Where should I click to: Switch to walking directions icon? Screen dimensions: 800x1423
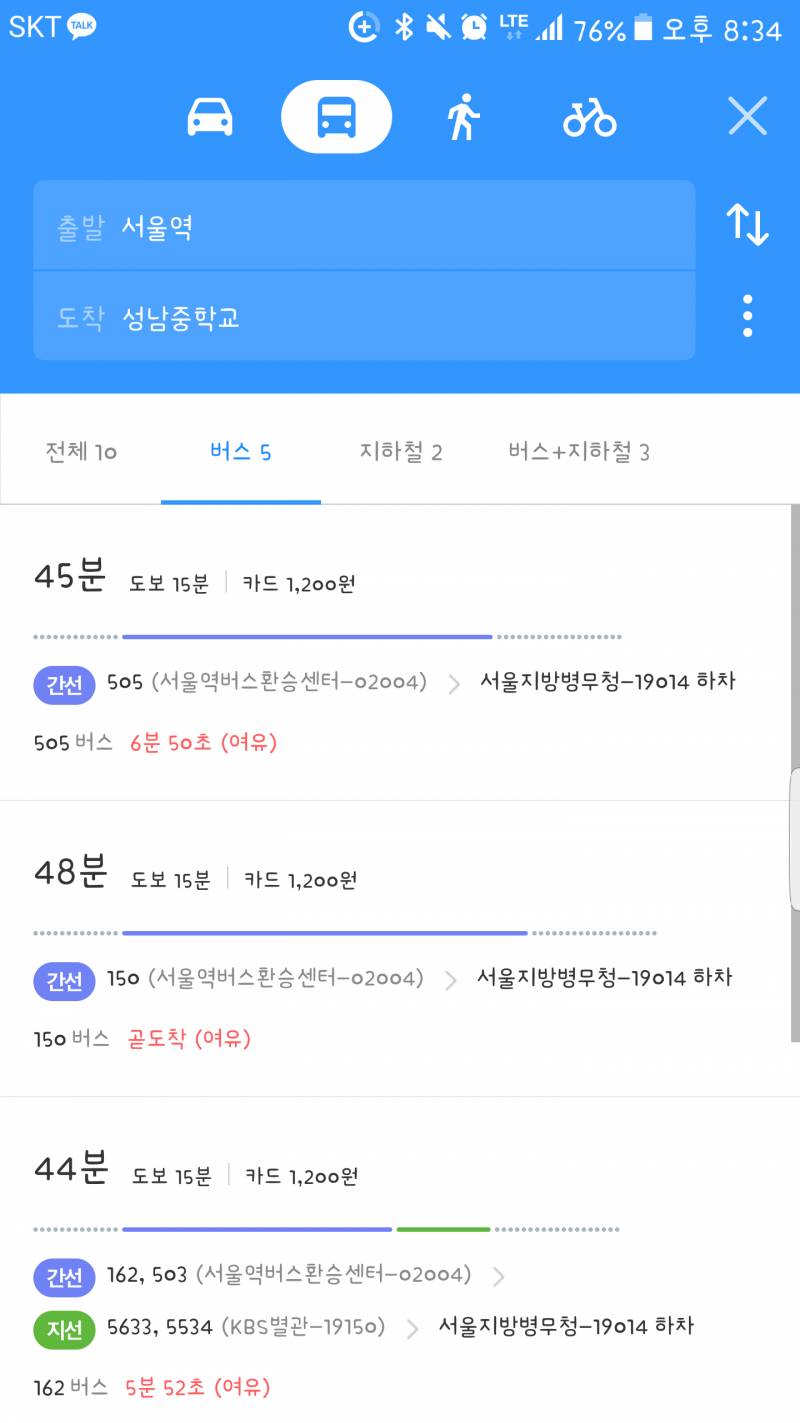click(463, 116)
